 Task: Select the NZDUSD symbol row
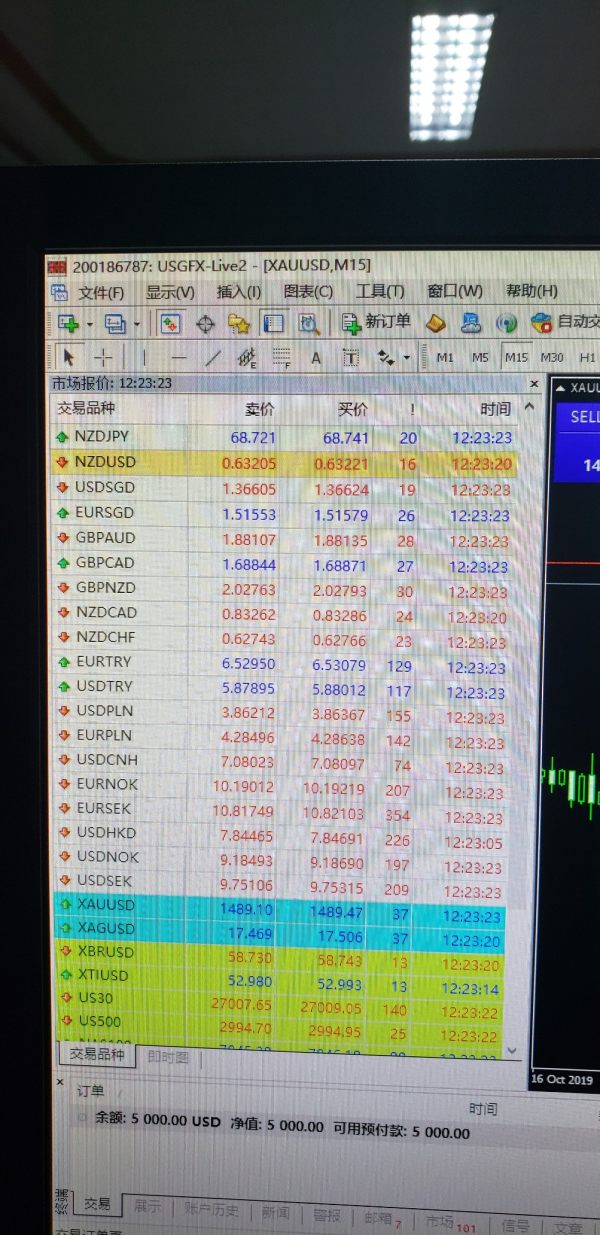[105, 463]
